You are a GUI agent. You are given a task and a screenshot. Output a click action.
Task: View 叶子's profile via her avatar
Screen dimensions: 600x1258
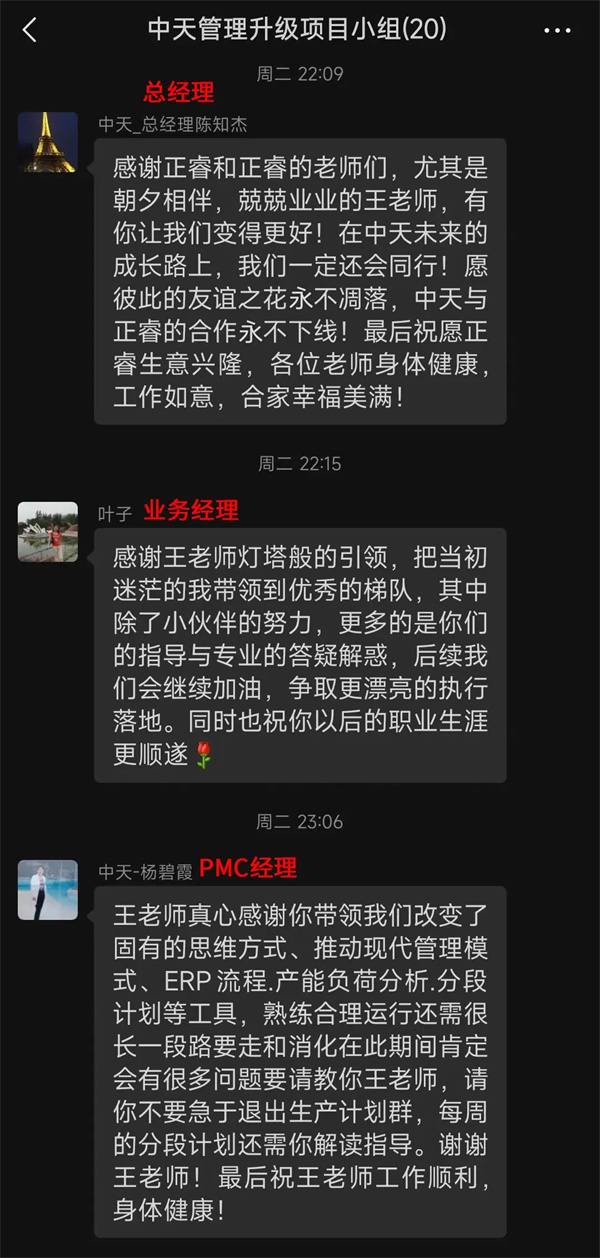(47, 531)
